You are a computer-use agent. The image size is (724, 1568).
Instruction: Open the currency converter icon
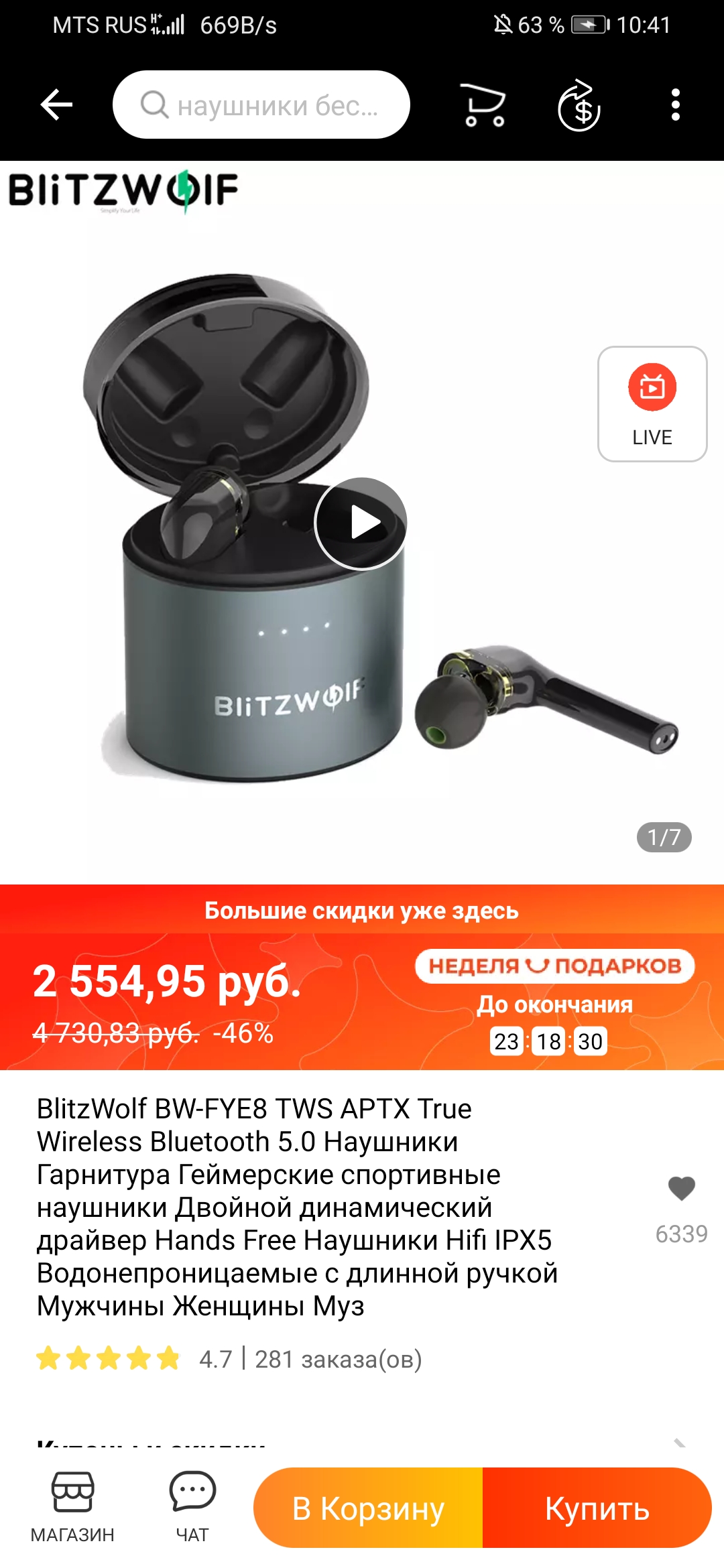[x=580, y=106]
